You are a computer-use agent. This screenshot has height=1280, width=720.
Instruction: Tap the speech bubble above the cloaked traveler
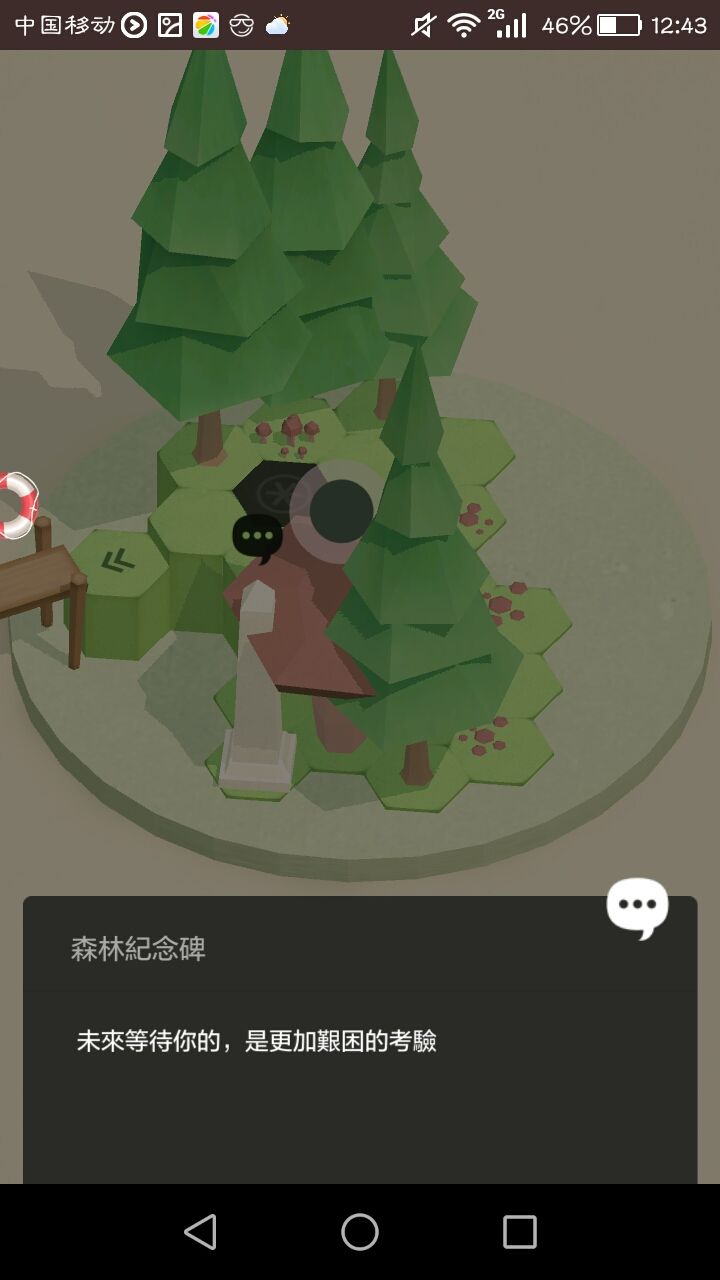point(258,535)
